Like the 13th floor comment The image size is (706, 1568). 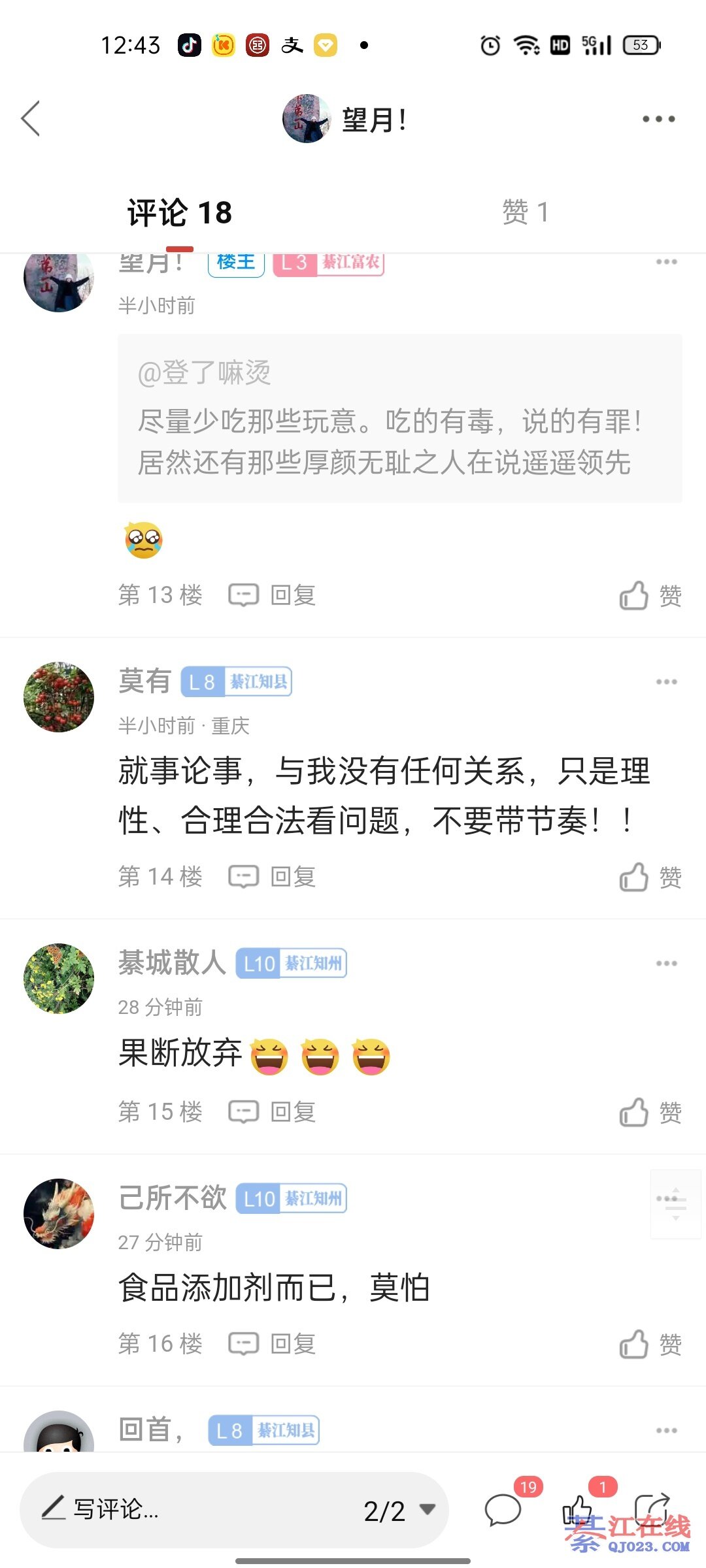(x=650, y=596)
